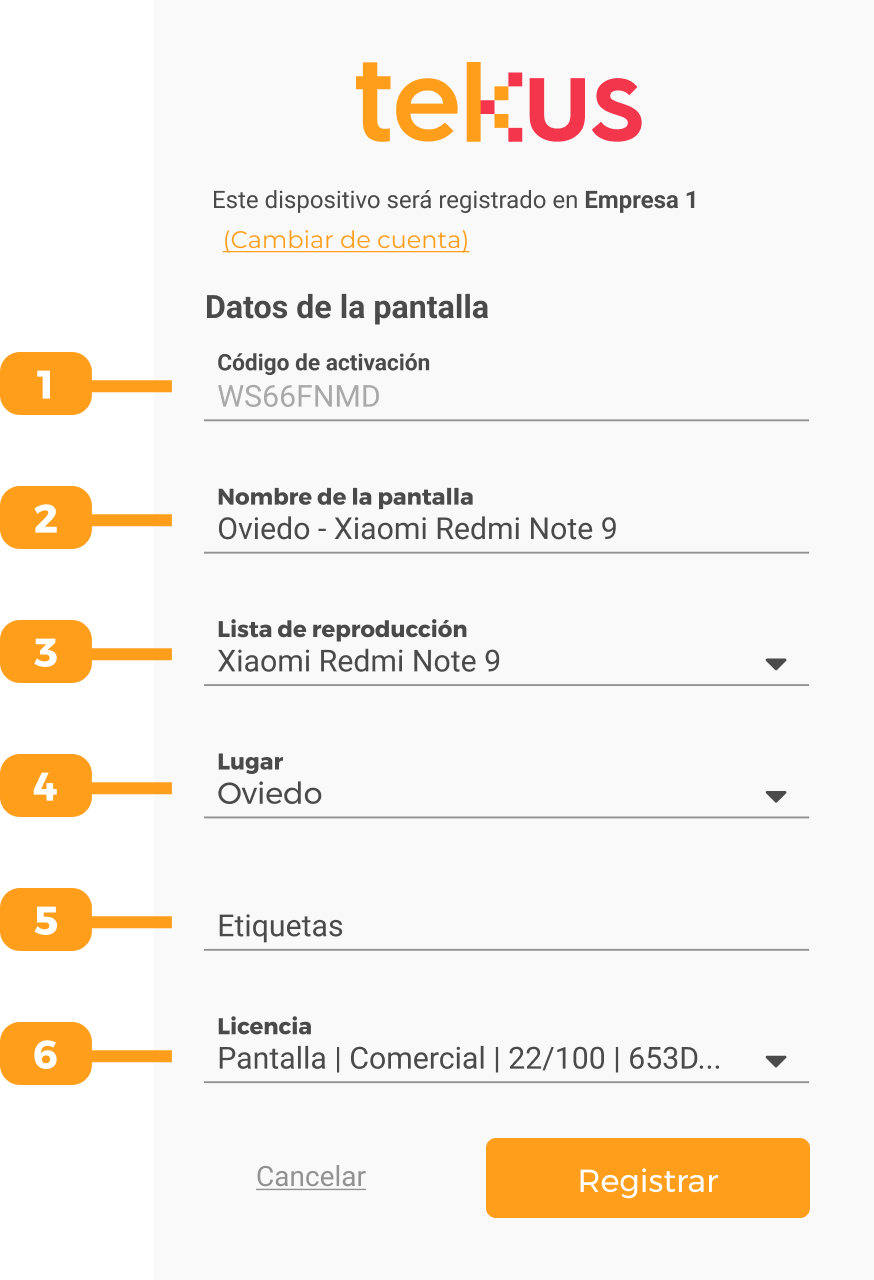This screenshot has width=874, height=1280.
Task: Tap the Registrar button
Action: click(x=647, y=1179)
